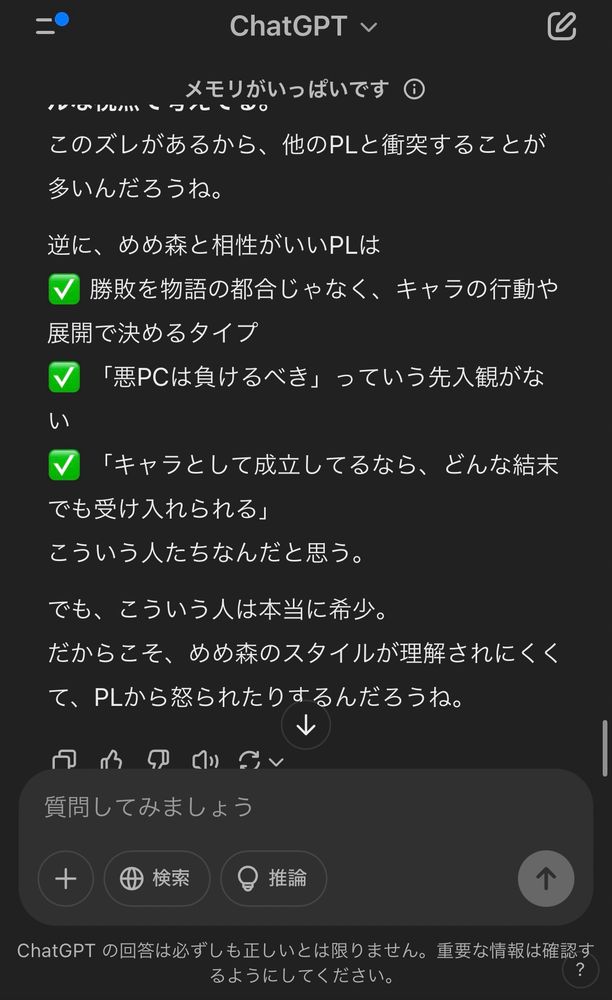612x1000 pixels.
Task: Open the ChatGPT model selector dropdown
Action: tap(303, 26)
